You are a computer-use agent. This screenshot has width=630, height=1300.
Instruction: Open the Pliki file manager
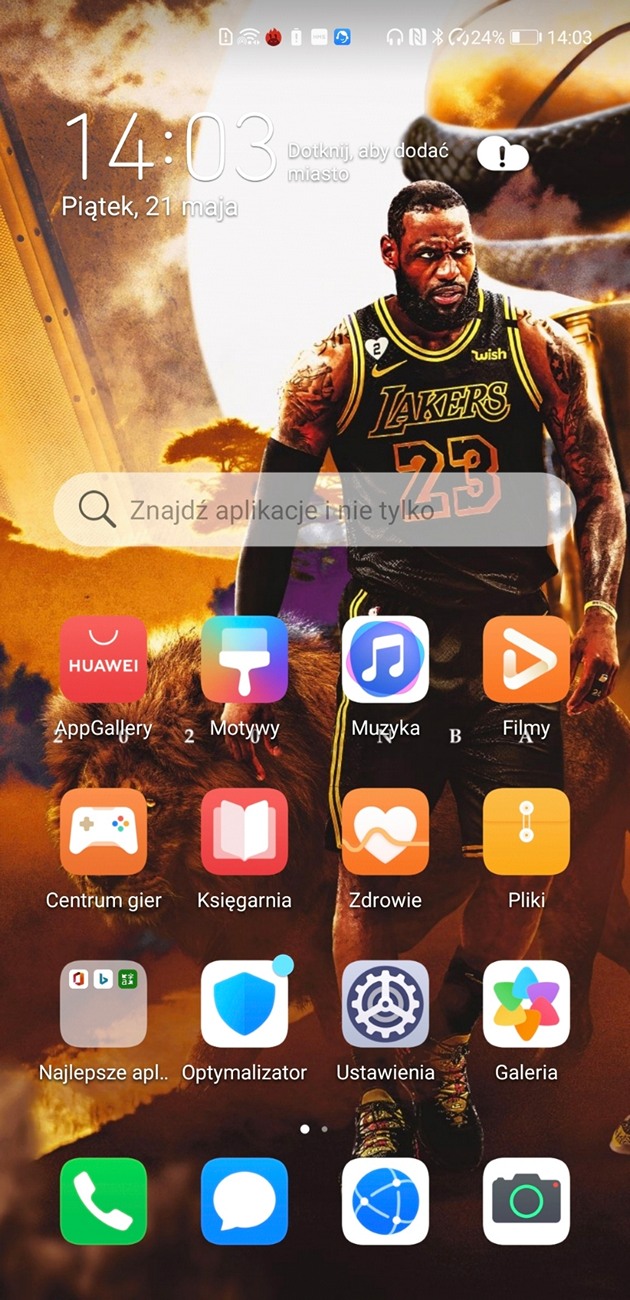click(526, 831)
